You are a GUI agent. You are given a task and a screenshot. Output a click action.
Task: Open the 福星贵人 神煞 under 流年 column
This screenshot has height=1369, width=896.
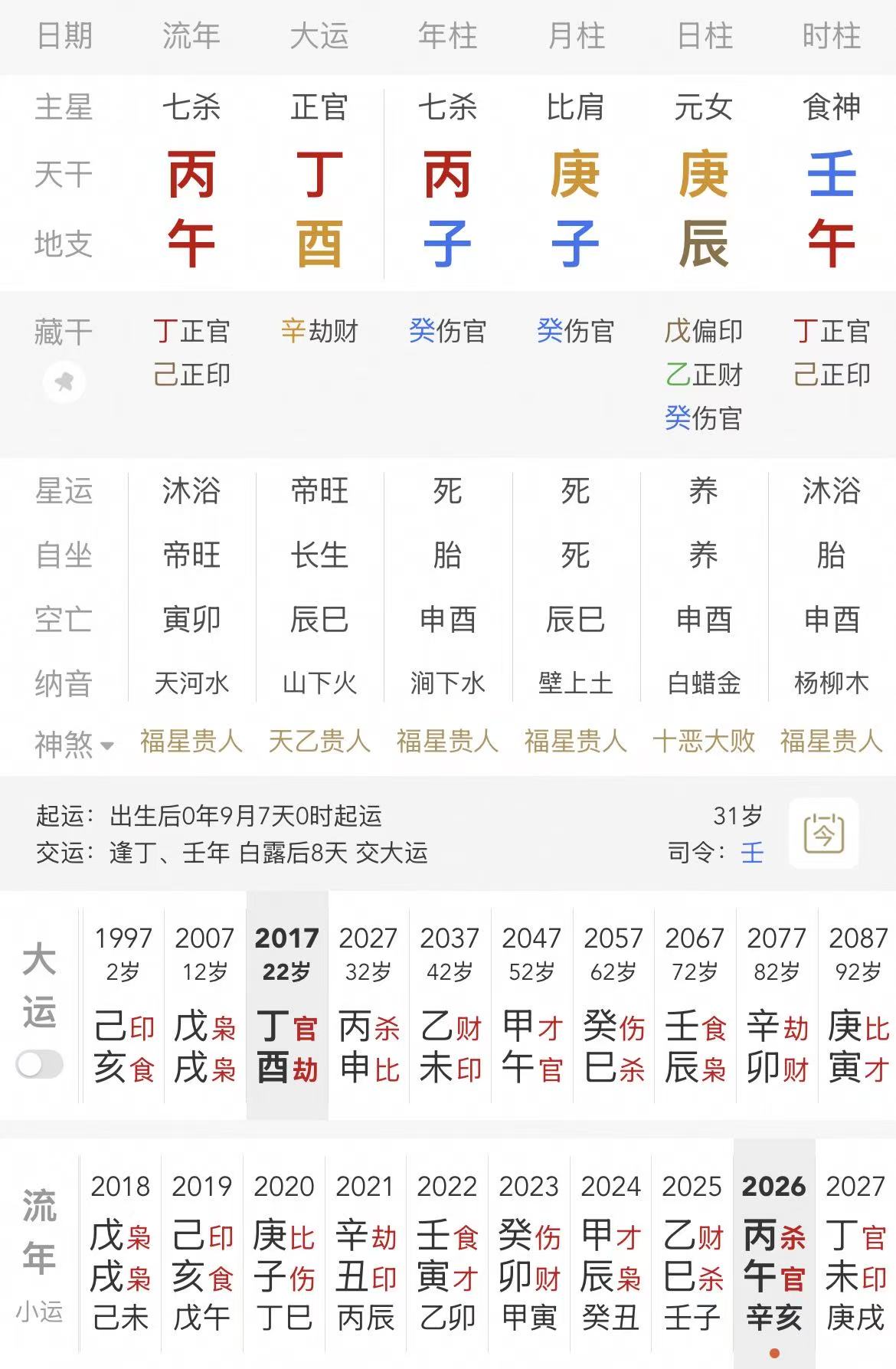coord(191,742)
